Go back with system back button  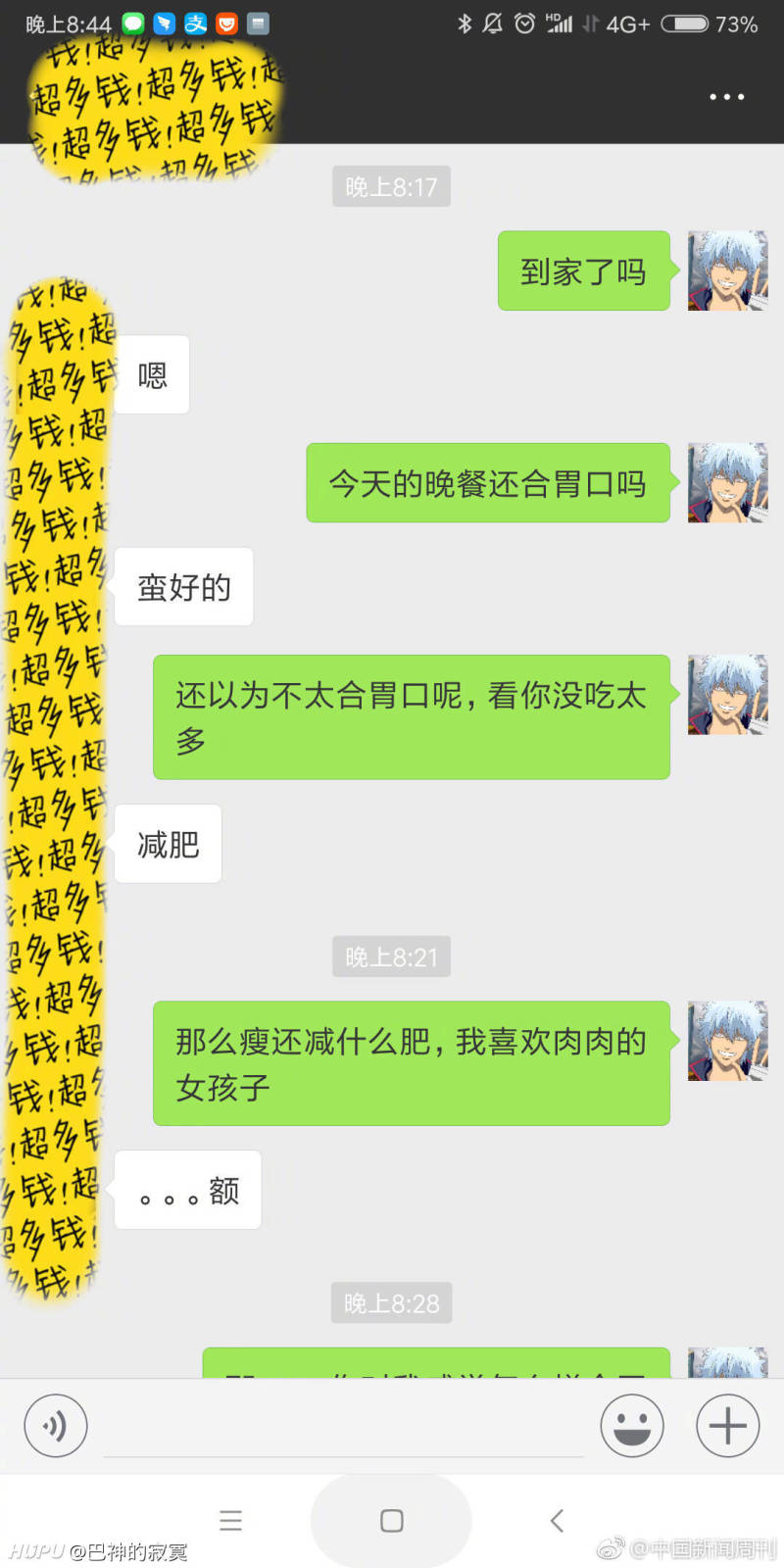(557, 1520)
